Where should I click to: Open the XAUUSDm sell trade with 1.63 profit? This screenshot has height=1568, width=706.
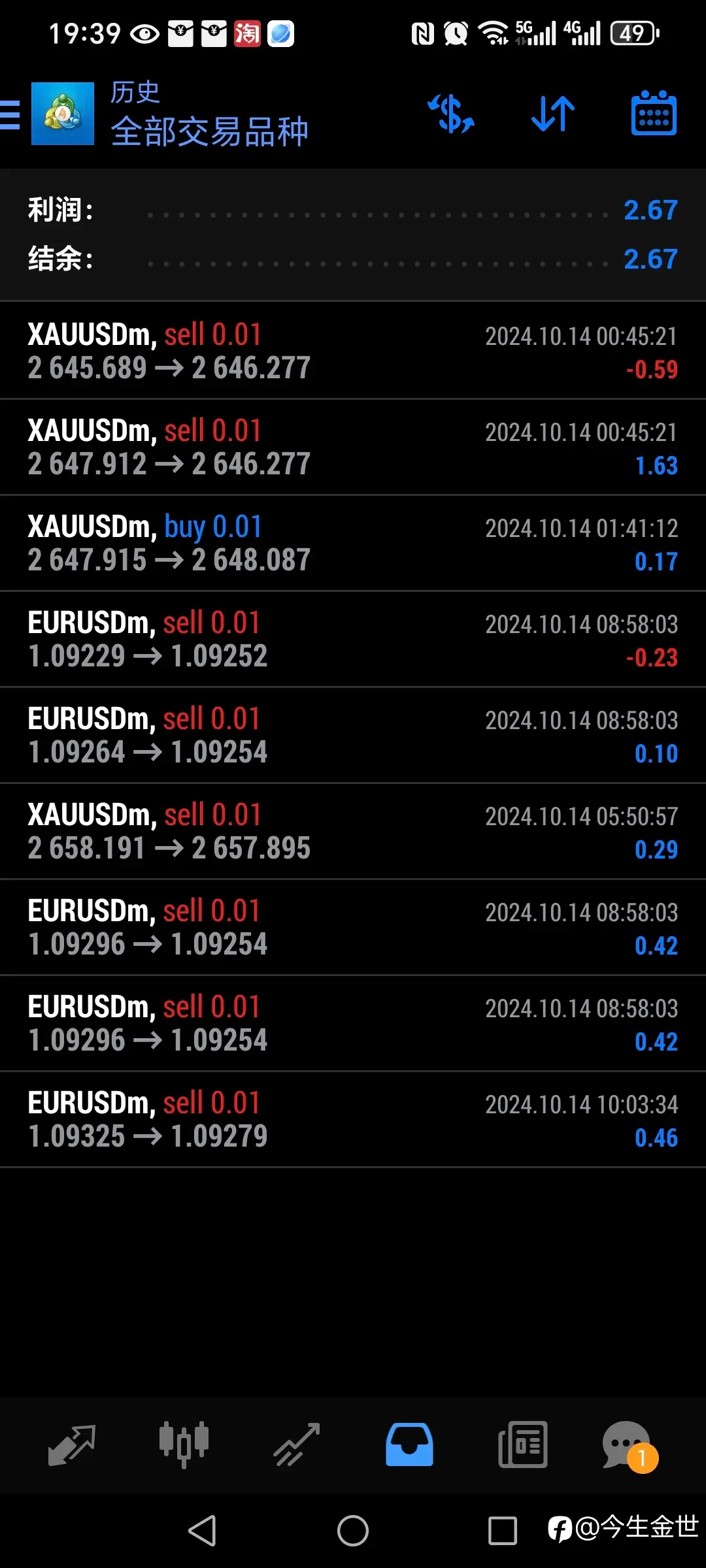(x=353, y=447)
